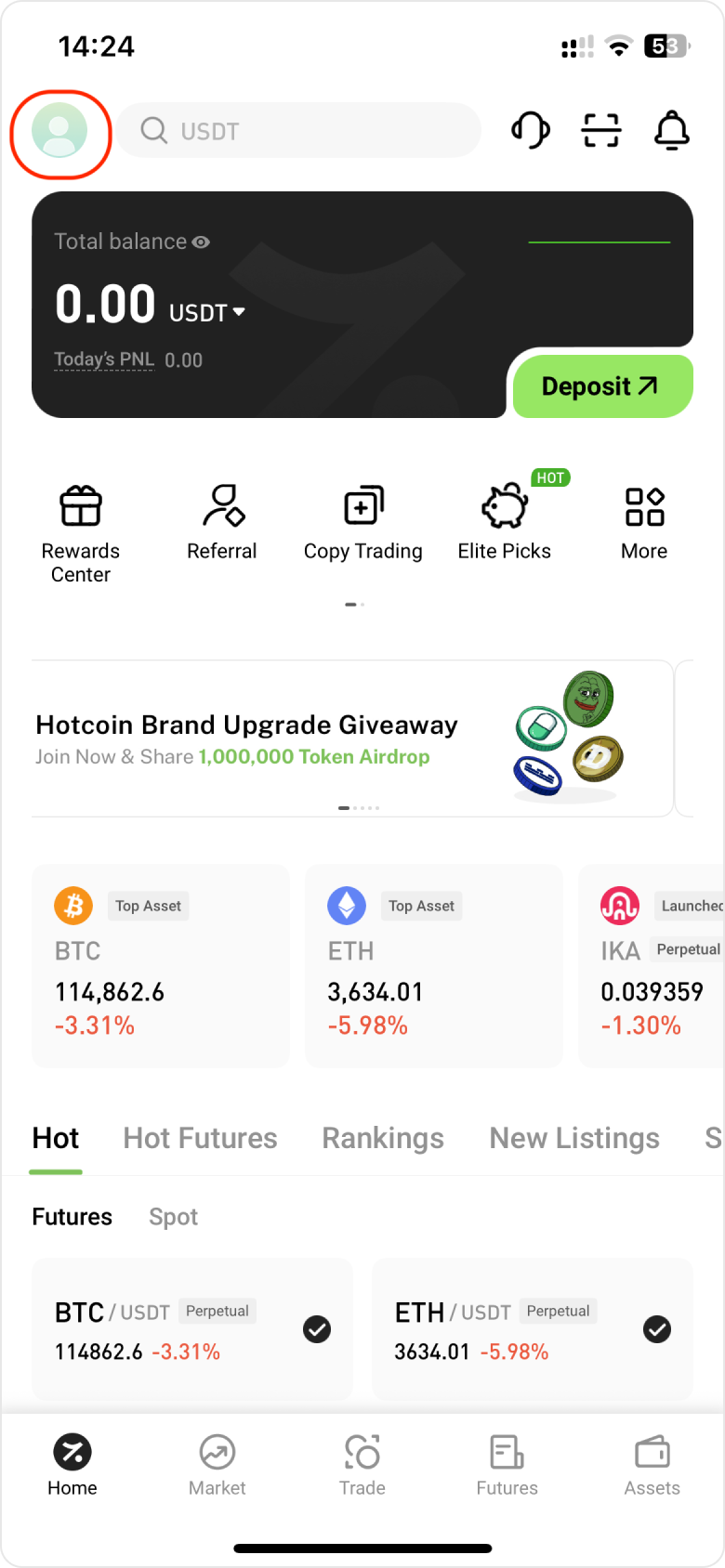725x1568 pixels.
Task: Open Elite Picks
Action: [x=505, y=522]
